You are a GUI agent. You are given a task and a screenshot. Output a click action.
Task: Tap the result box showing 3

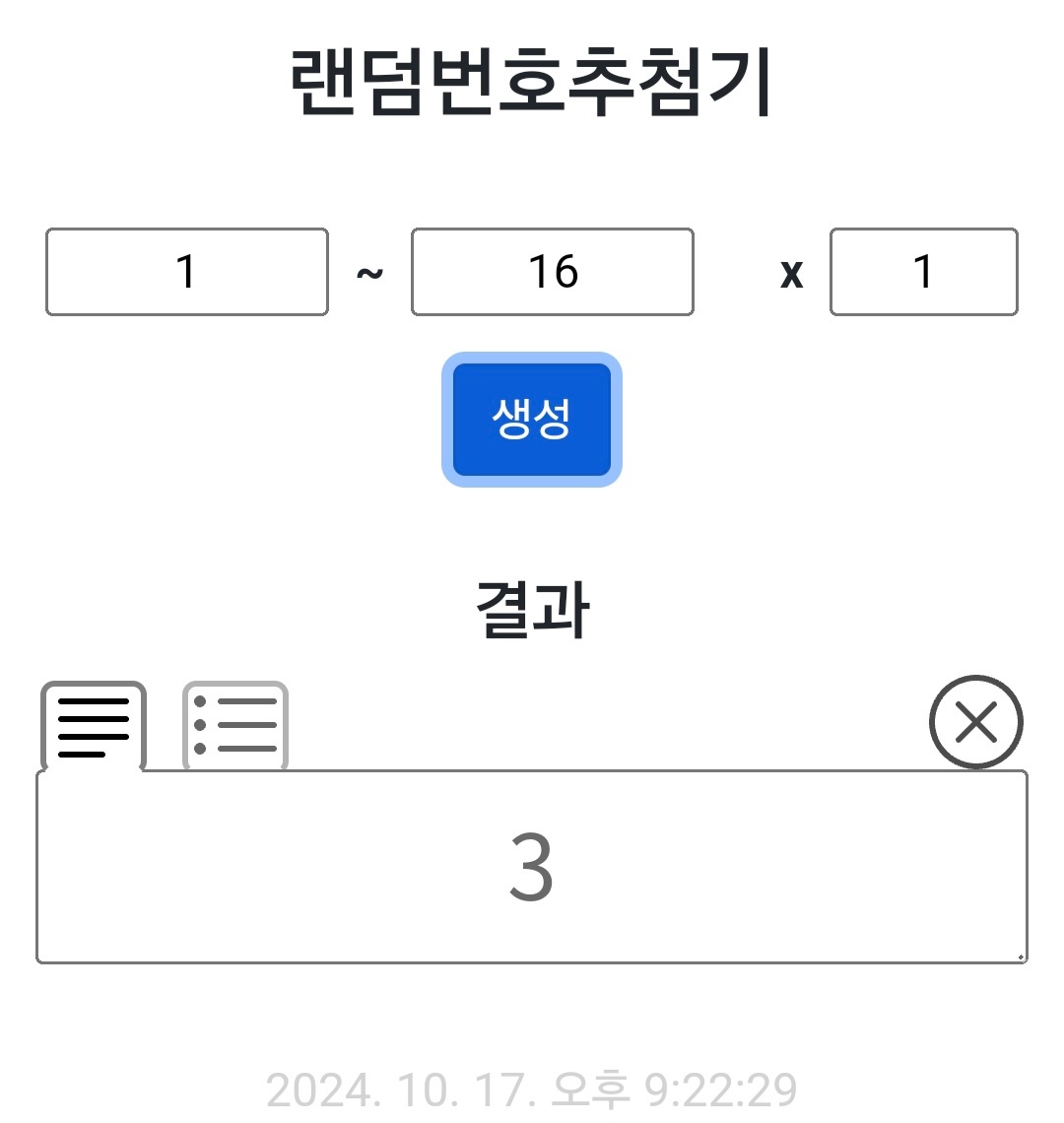[532, 867]
